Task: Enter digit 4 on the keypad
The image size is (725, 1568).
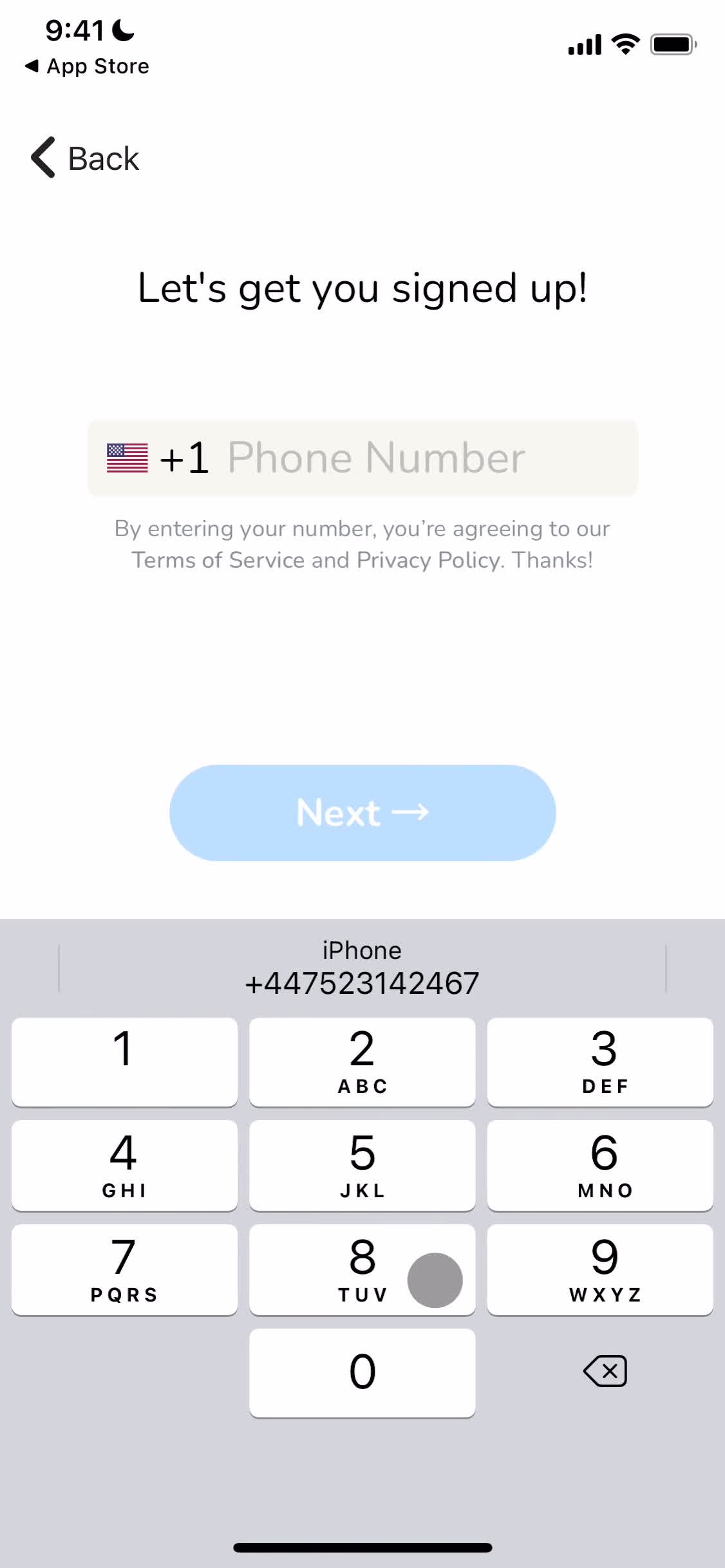Action: click(124, 1165)
